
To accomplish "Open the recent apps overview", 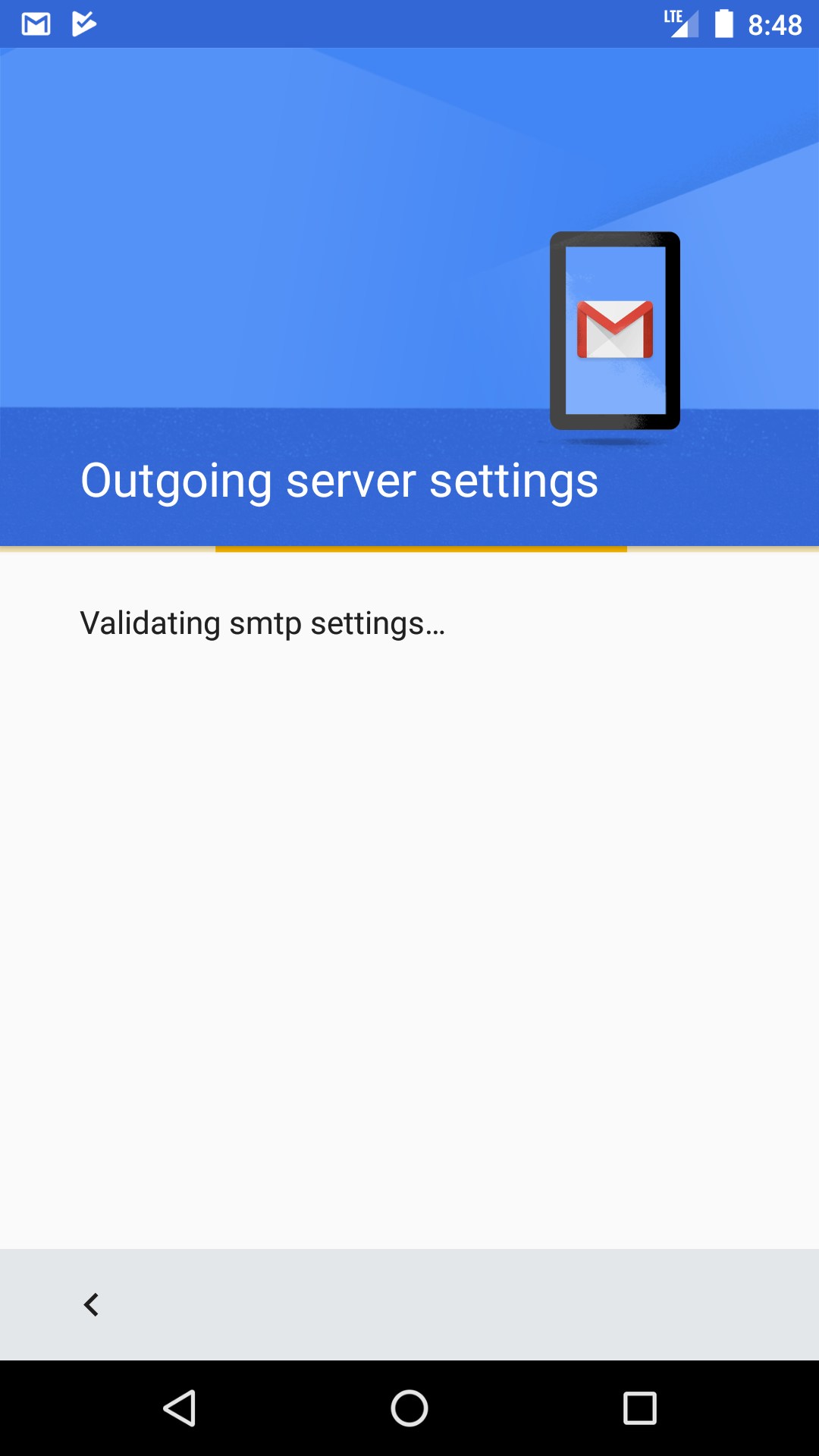I will (x=639, y=1408).
